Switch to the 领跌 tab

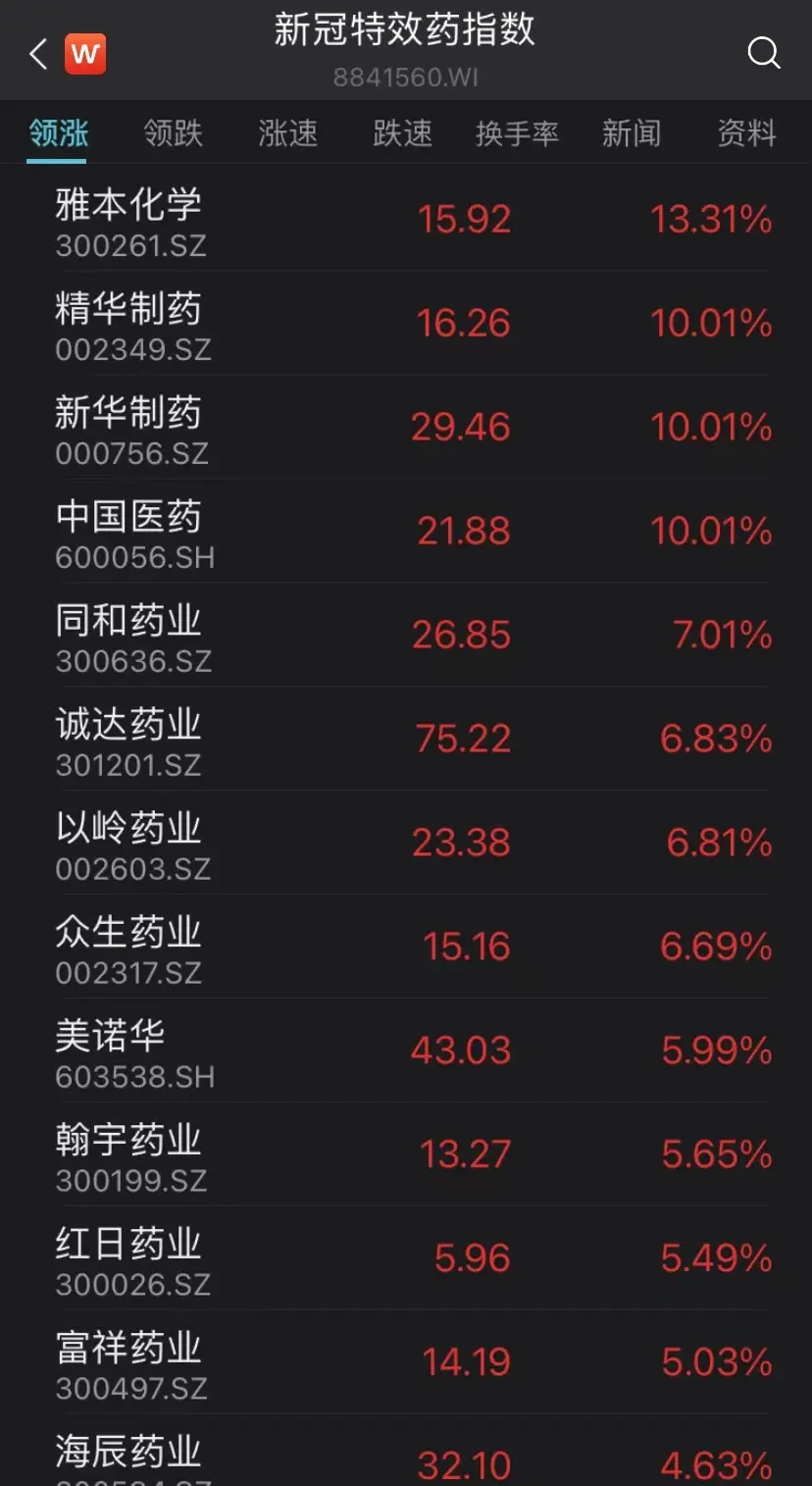[174, 132]
